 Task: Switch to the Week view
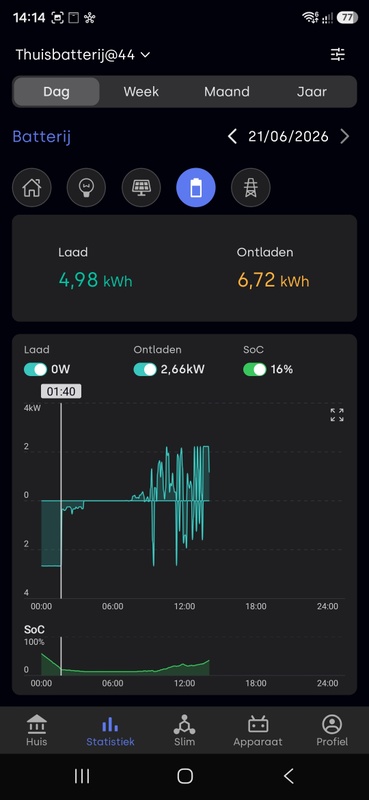point(141,92)
